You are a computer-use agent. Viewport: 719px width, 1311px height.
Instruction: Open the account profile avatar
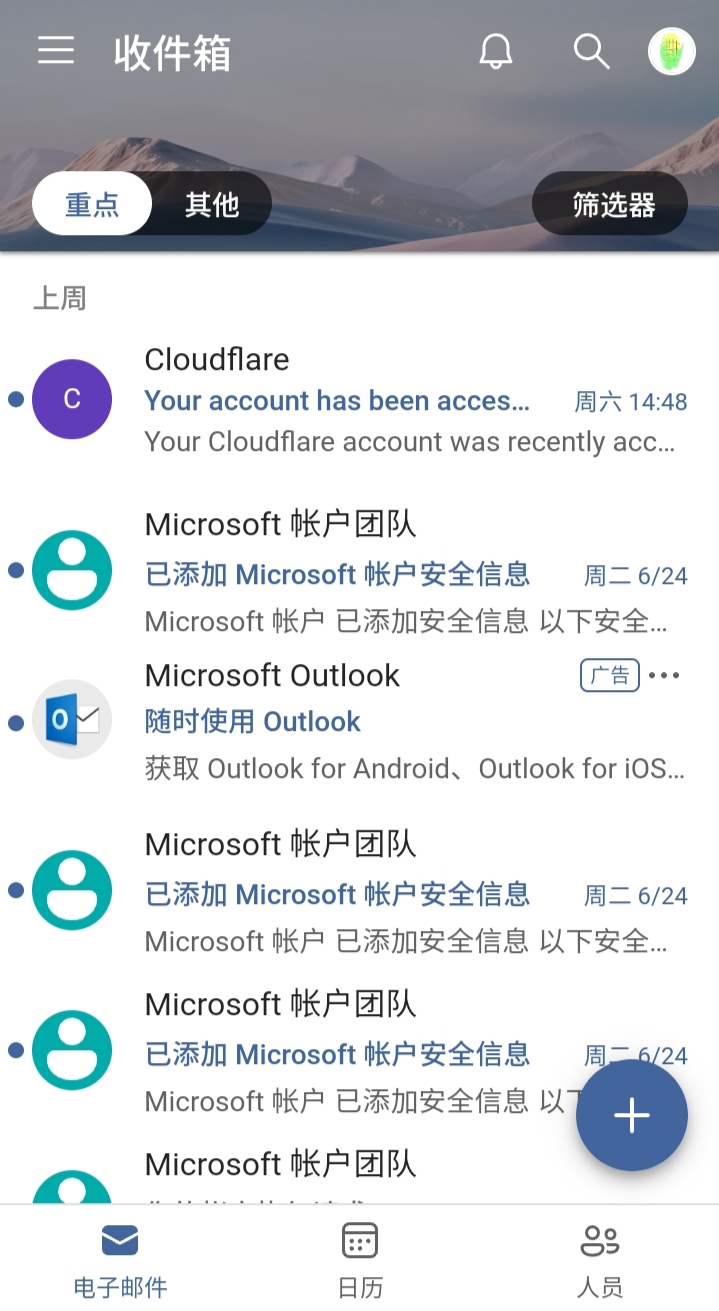[672, 51]
